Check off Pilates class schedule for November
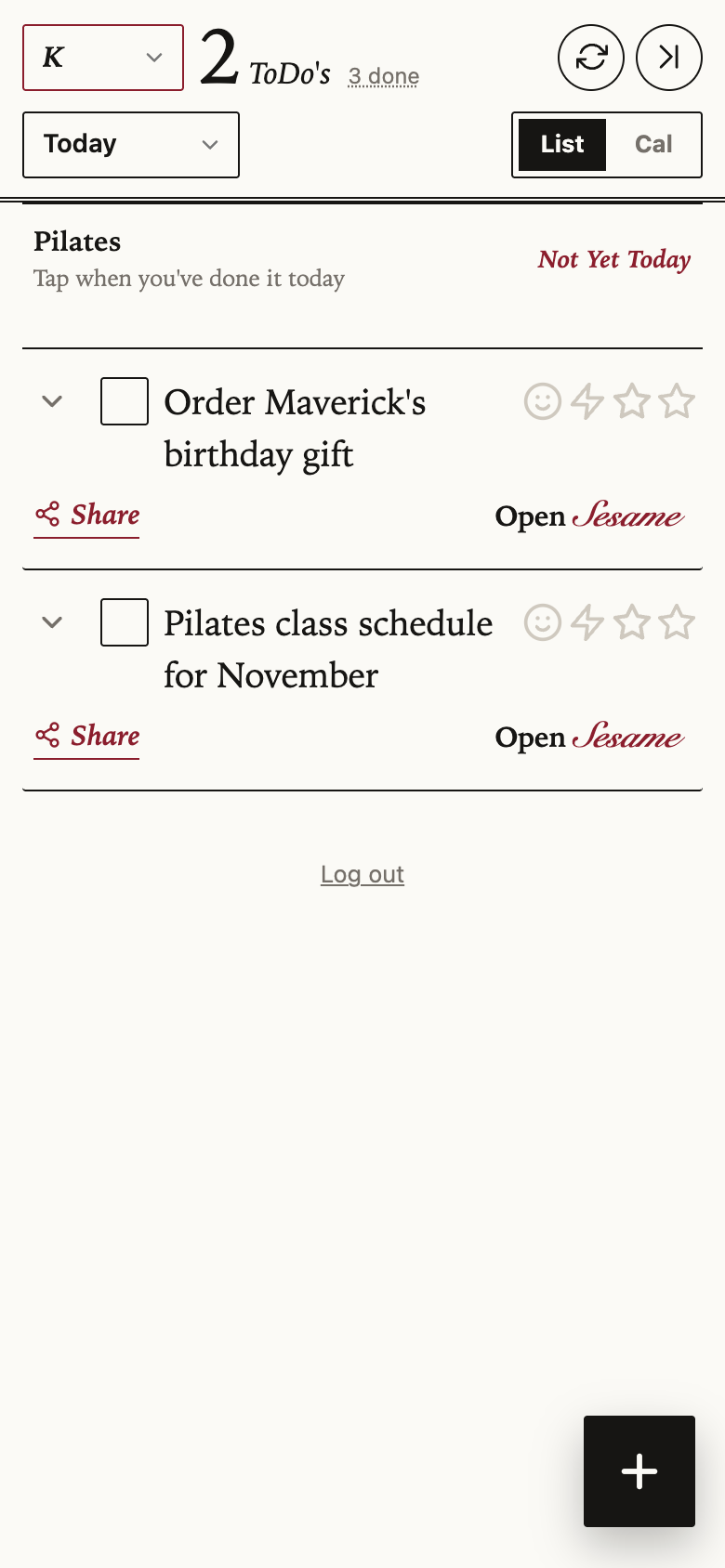Screen dimensions: 725x1568 tap(125, 622)
